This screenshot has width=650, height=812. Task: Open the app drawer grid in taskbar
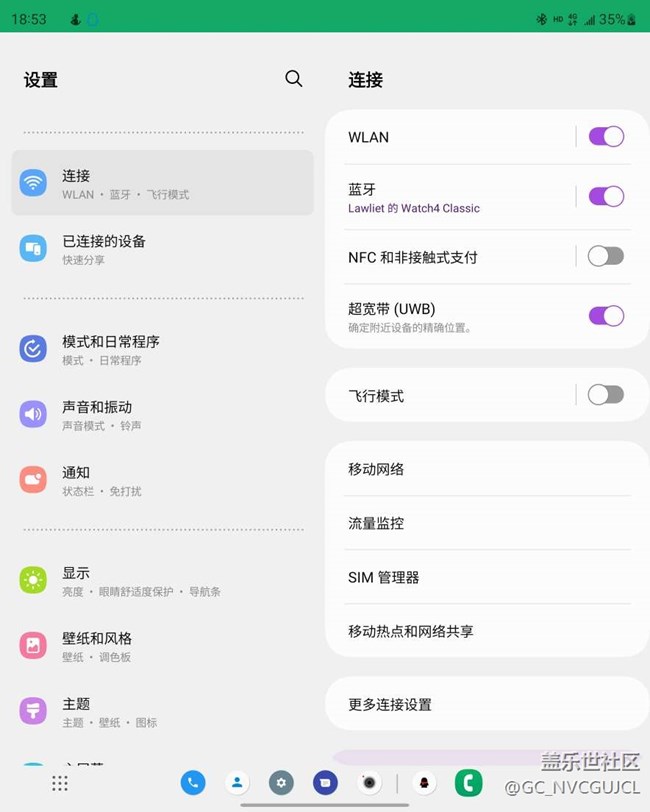click(x=60, y=784)
